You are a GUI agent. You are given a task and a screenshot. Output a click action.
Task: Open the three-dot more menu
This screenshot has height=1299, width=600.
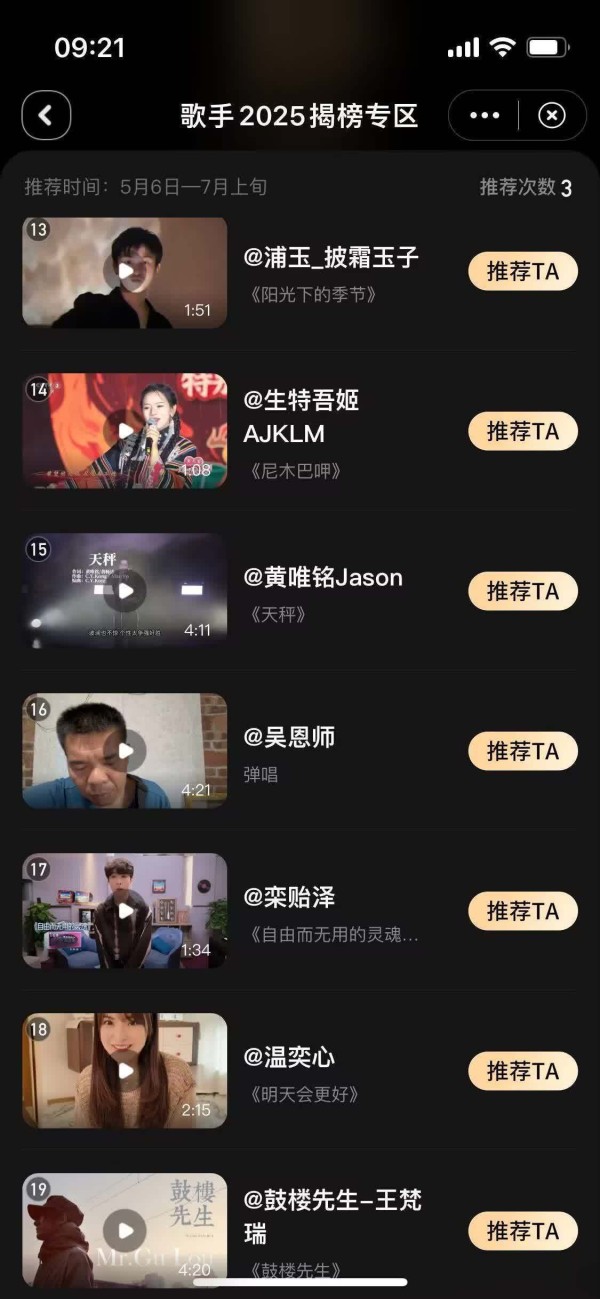click(484, 115)
